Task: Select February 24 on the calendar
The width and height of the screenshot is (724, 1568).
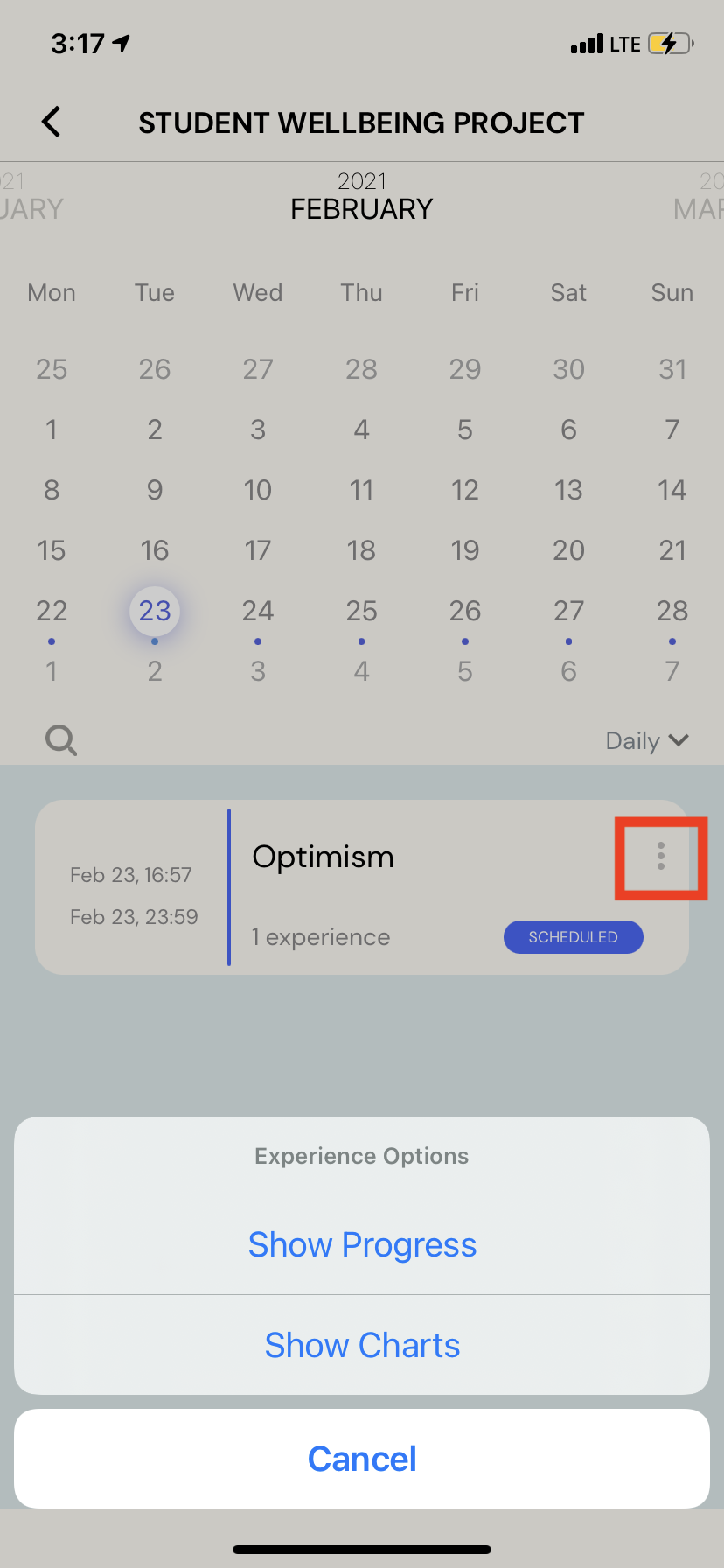Action: click(x=258, y=611)
